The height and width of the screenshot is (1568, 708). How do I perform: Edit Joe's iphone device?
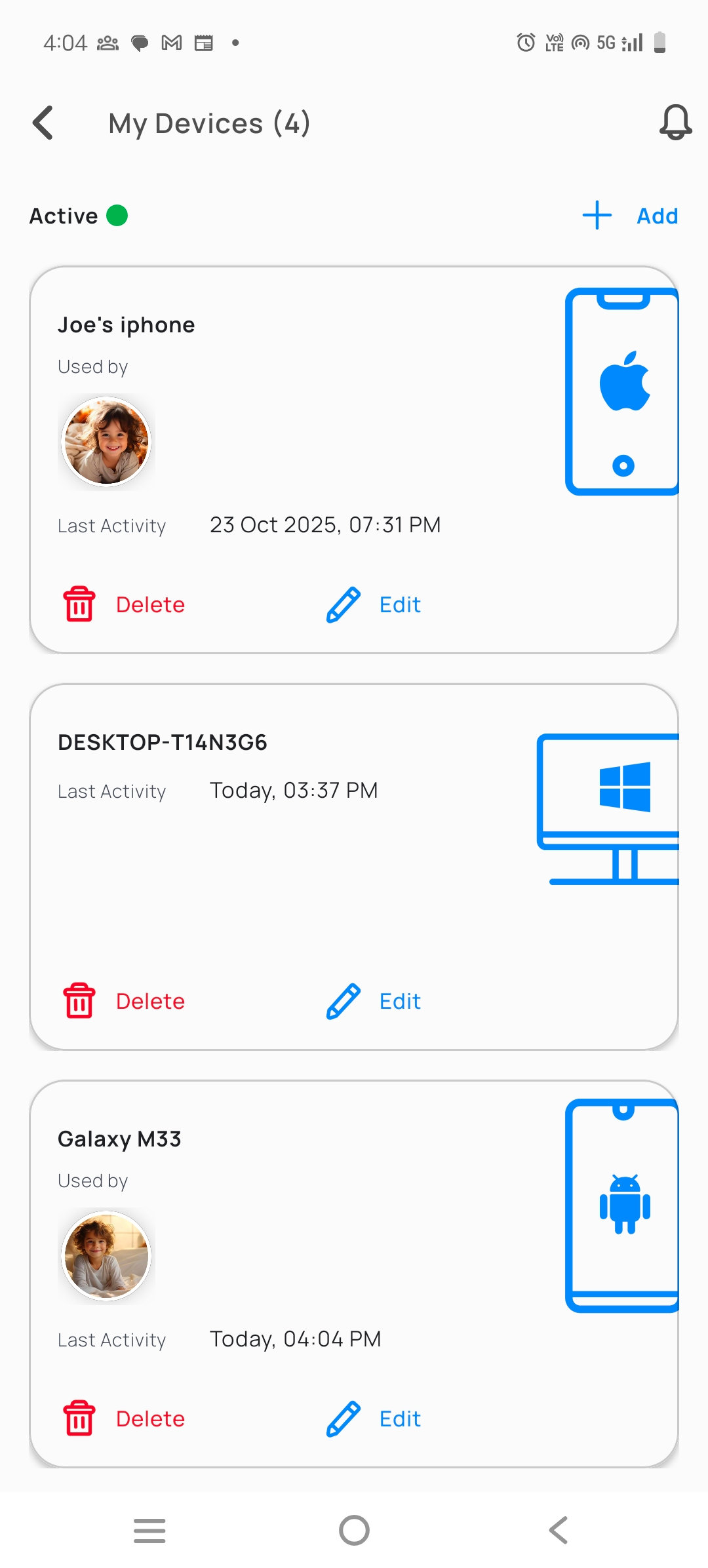[374, 604]
